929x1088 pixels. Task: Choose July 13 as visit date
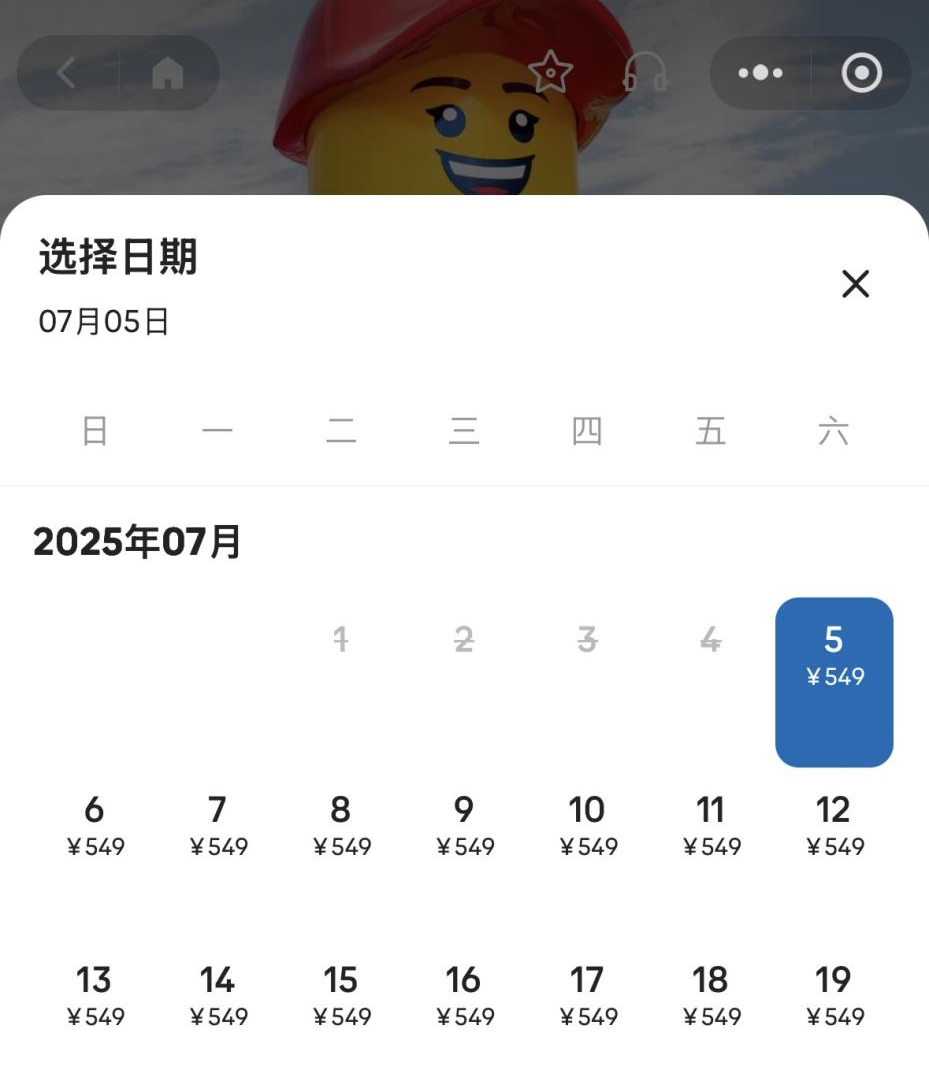[95, 996]
